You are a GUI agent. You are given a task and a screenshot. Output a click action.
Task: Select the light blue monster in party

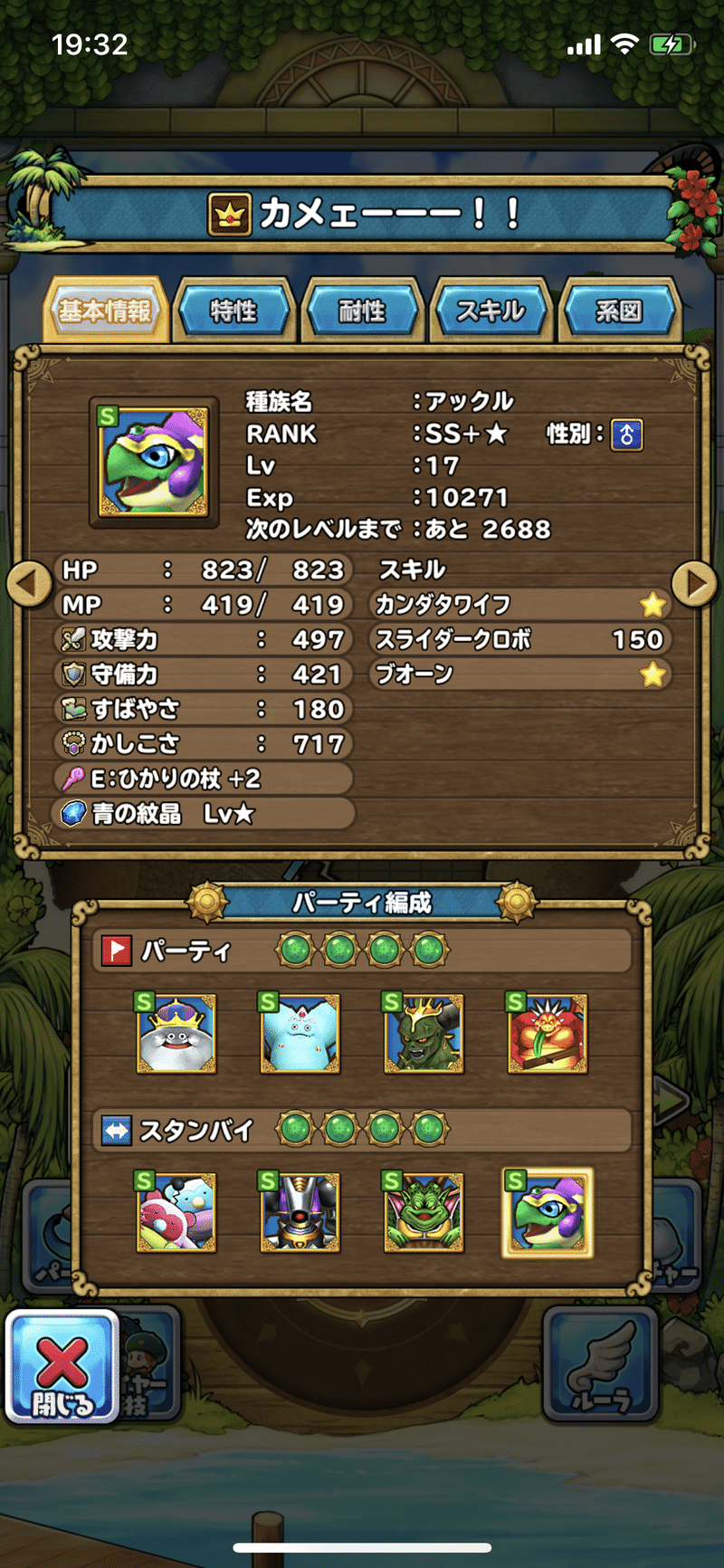[x=300, y=1034]
